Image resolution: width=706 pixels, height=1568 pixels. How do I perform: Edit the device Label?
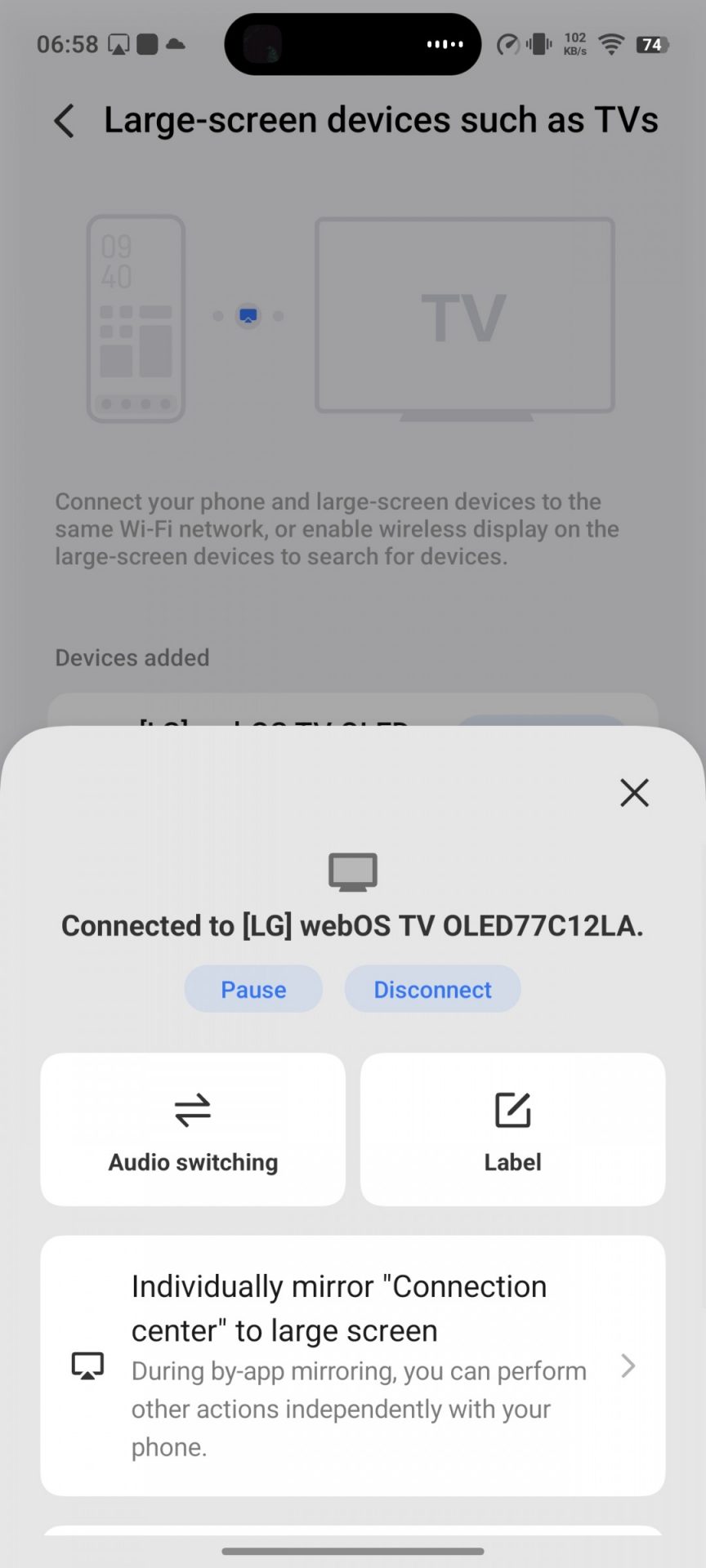(512, 1129)
